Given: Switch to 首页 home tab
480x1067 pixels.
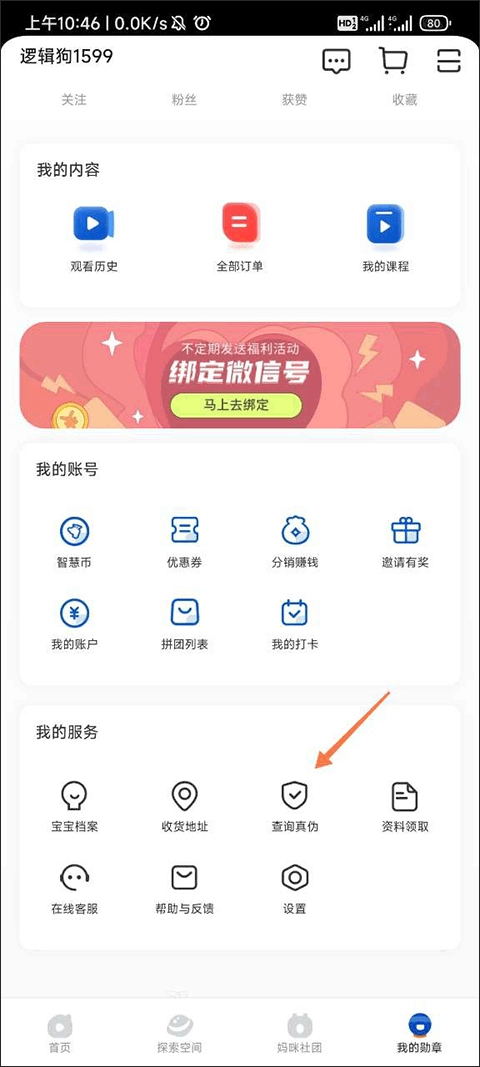Looking at the screenshot, I should [60, 1032].
